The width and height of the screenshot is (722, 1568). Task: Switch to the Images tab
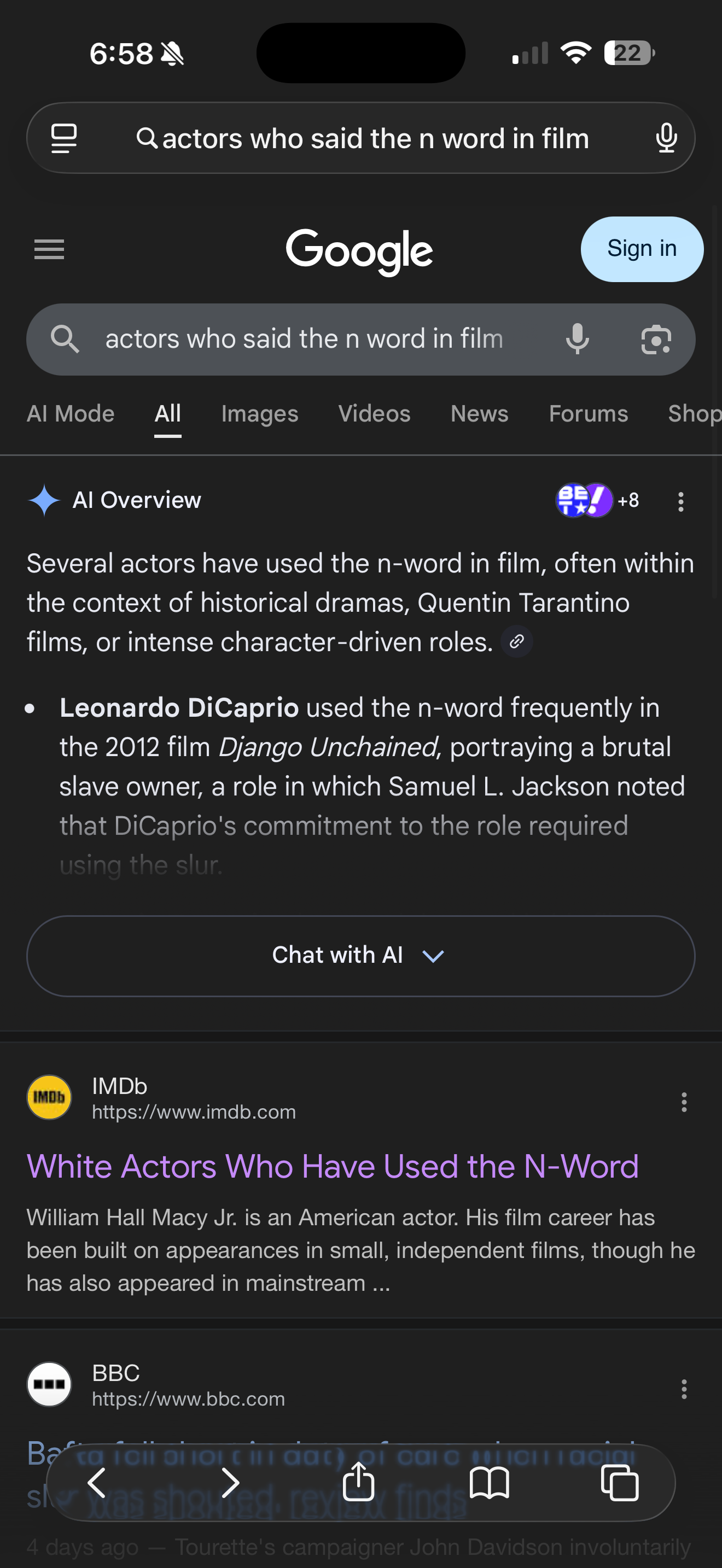point(259,414)
